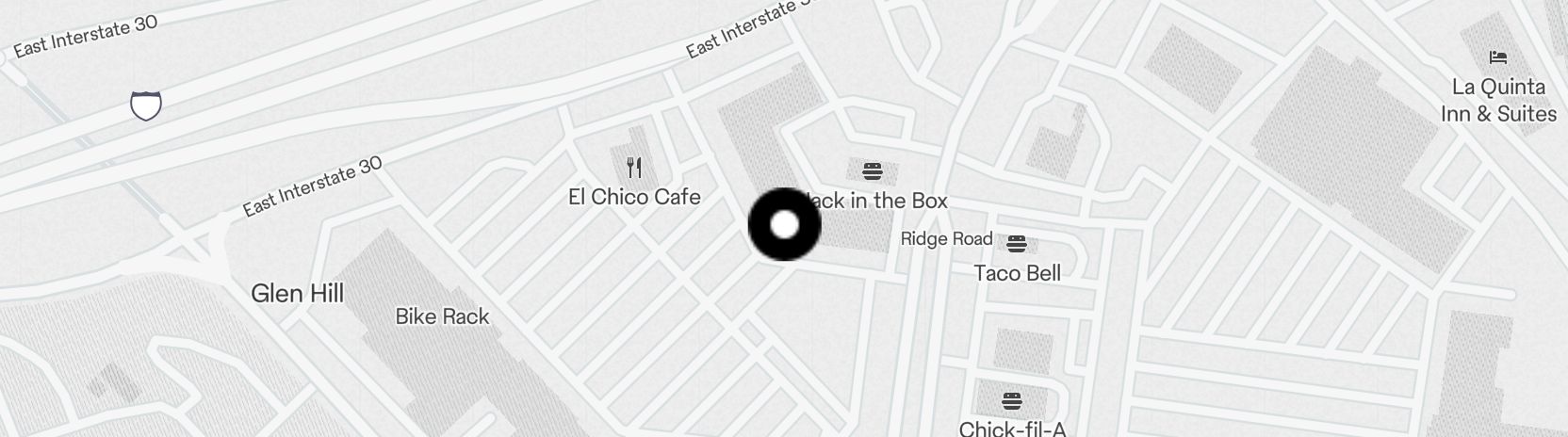Select the Taco Bell map marker
The image size is (1568, 437).
[x=1016, y=245]
